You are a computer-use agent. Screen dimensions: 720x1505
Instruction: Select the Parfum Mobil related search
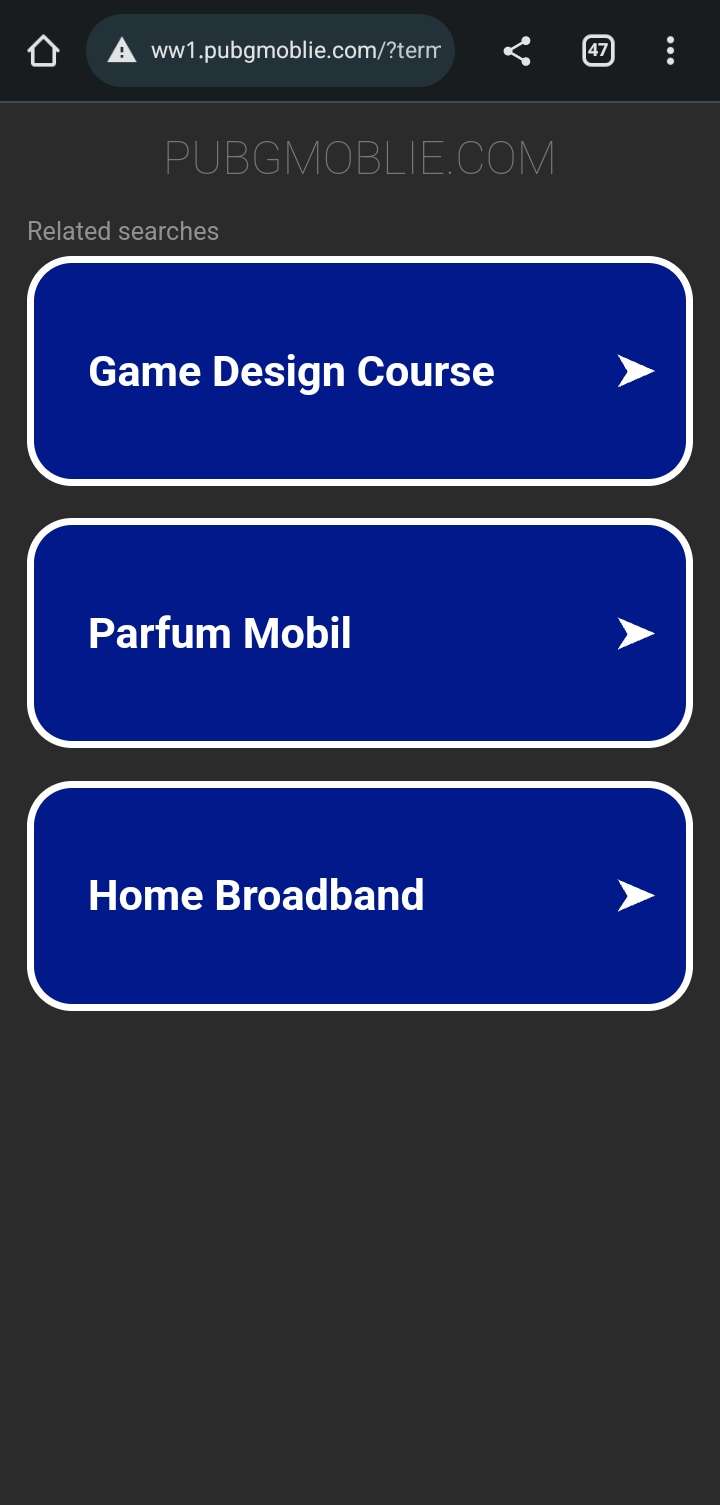(360, 633)
